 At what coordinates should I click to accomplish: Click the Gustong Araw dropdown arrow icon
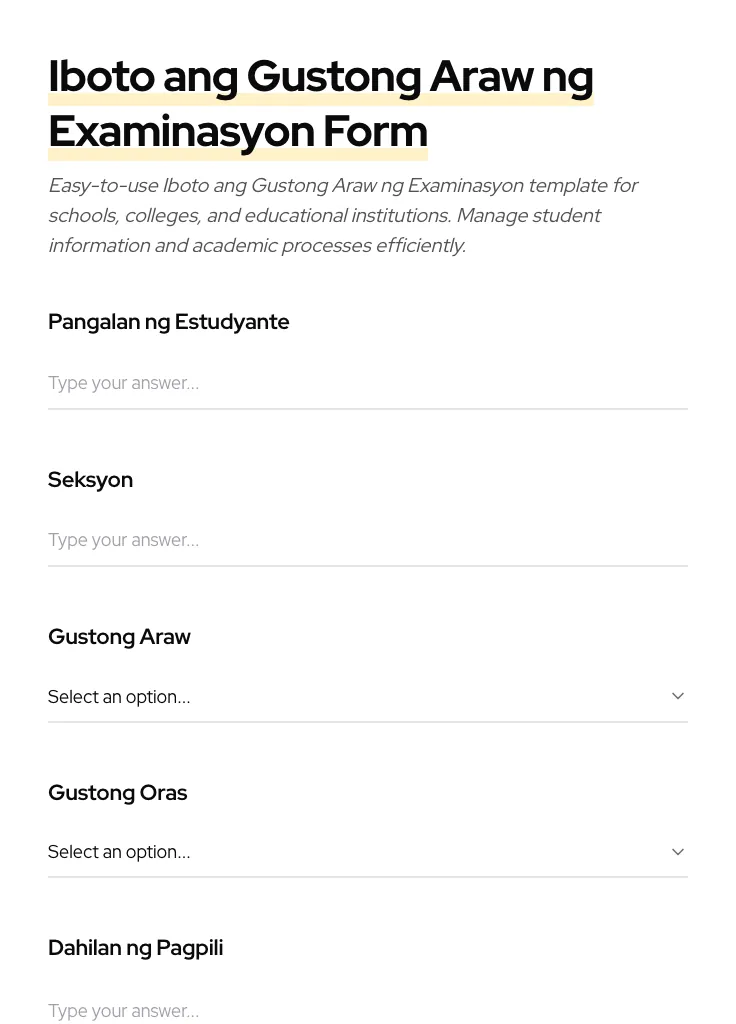678,696
